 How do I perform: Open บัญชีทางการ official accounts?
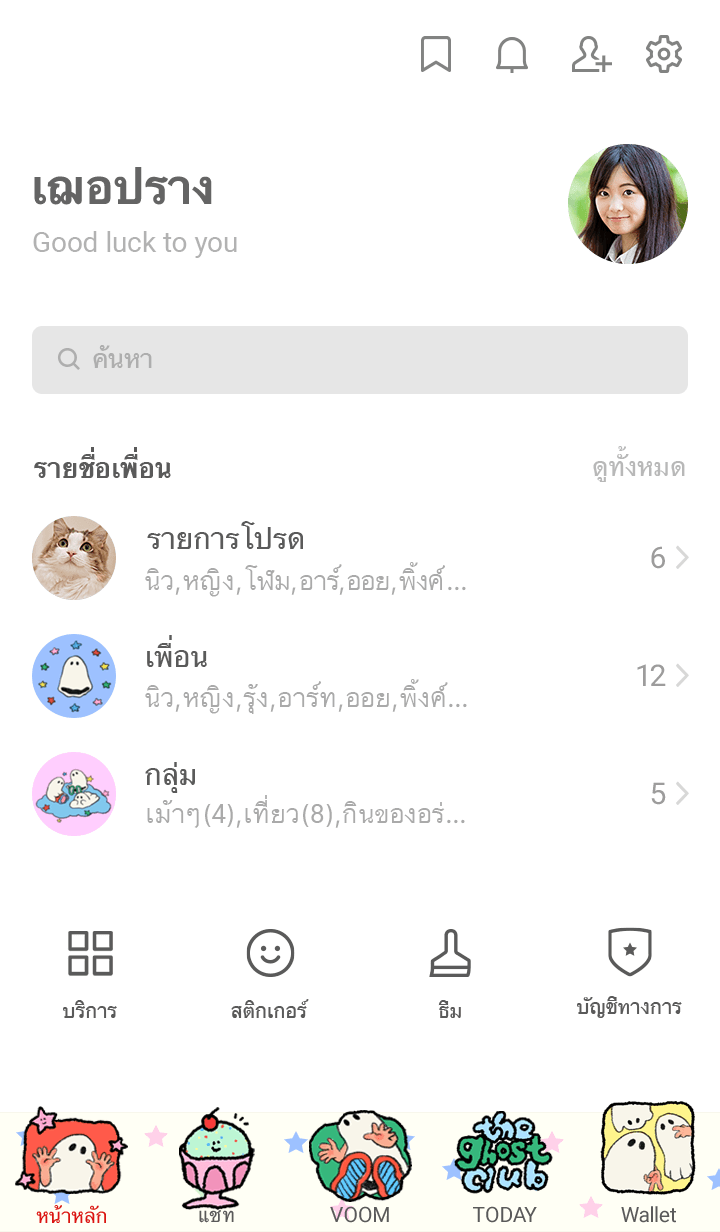pyautogui.click(x=629, y=971)
